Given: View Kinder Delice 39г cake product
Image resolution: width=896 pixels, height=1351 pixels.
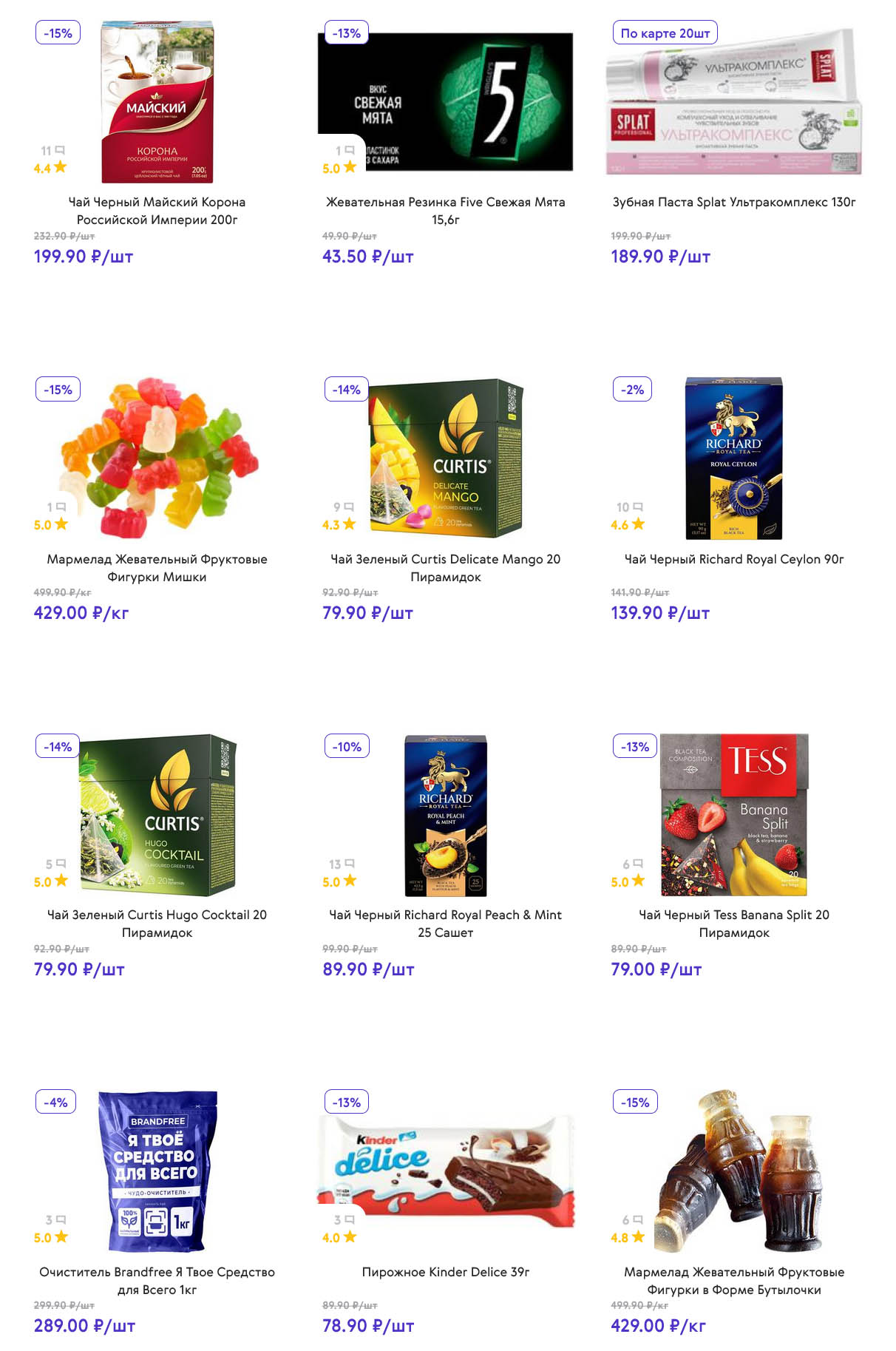Looking at the screenshot, I should tap(445, 1272).
